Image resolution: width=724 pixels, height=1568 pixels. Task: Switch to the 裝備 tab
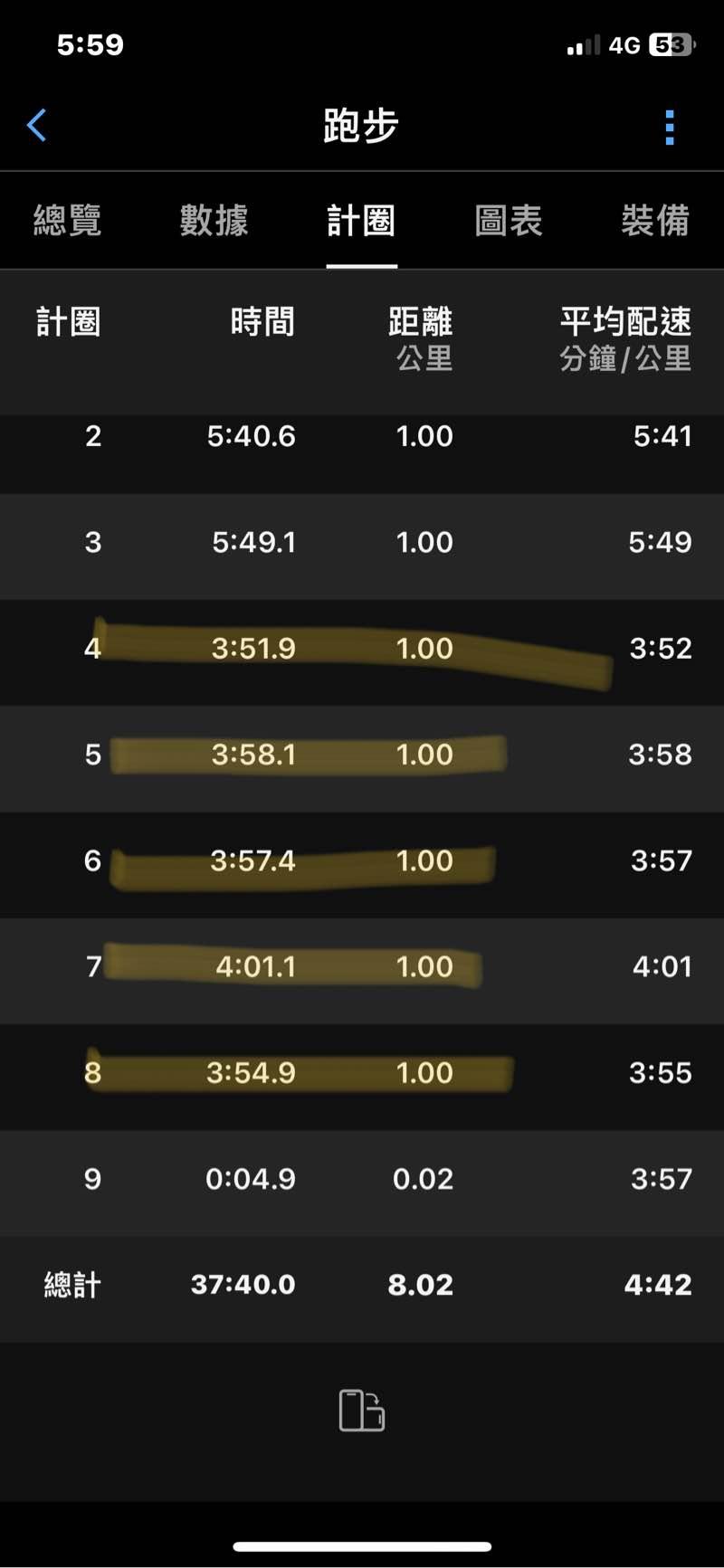[x=654, y=220]
